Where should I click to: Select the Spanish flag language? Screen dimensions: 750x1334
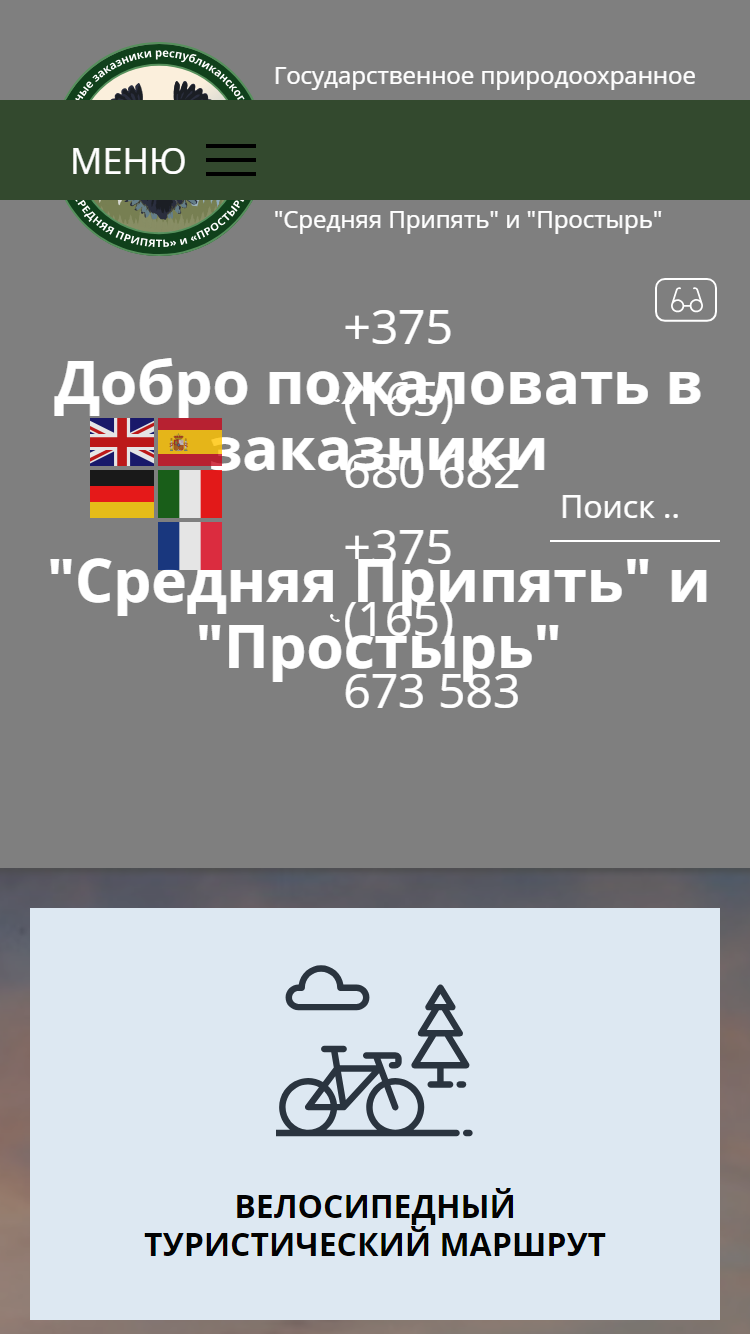click(x=190, y=442)
